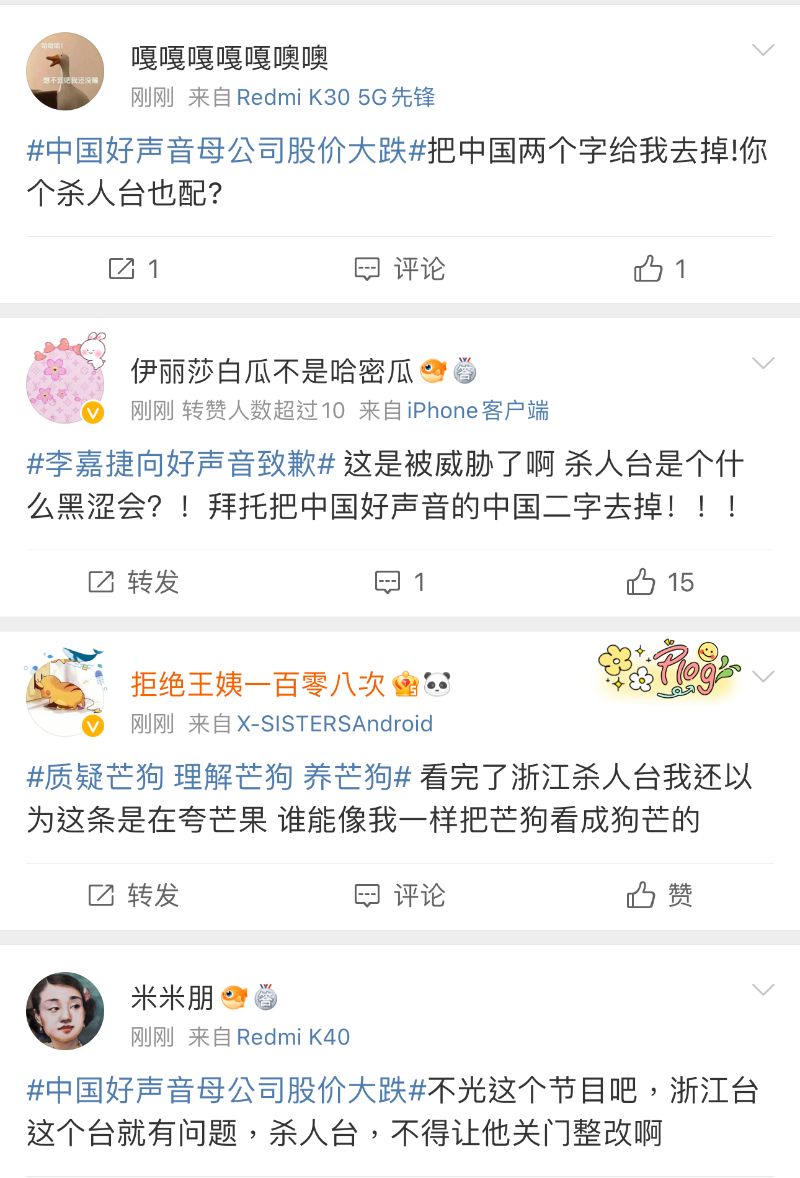Like 嘎嘎嘎嘎嘎噢噢's post
The height and width of the screenshot is (1178, 800).
[660, 268]
